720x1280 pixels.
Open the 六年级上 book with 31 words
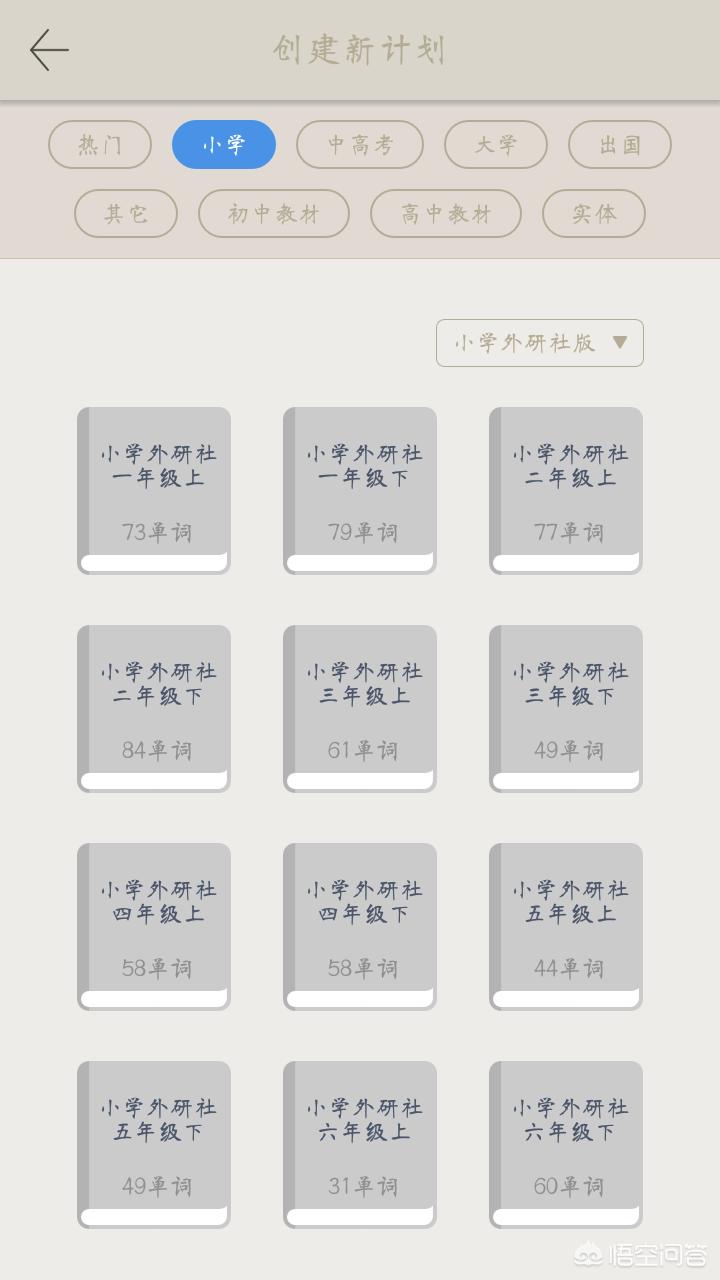click(x=361, y=1144)
